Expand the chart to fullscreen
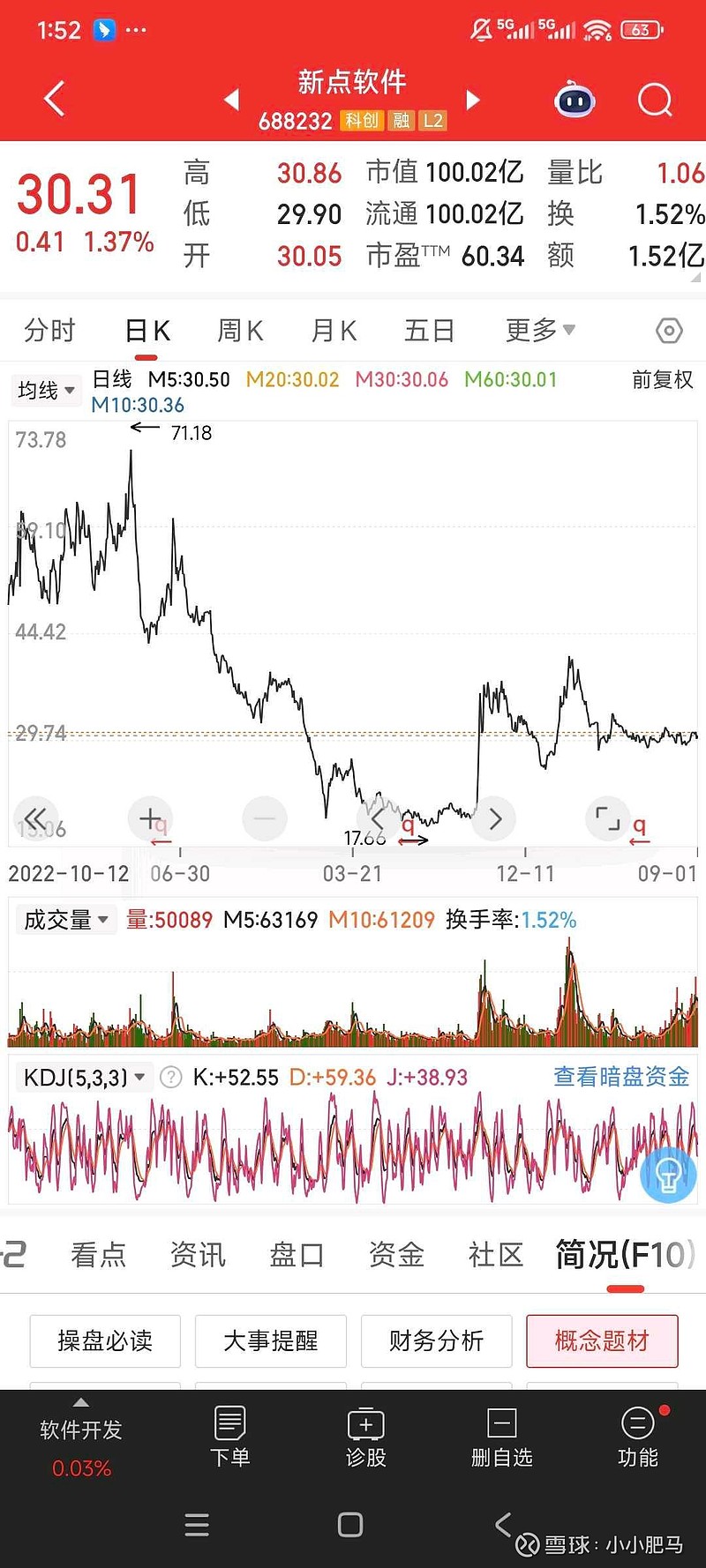Screen dimensions: 706x1568 (x=607, y=818)
